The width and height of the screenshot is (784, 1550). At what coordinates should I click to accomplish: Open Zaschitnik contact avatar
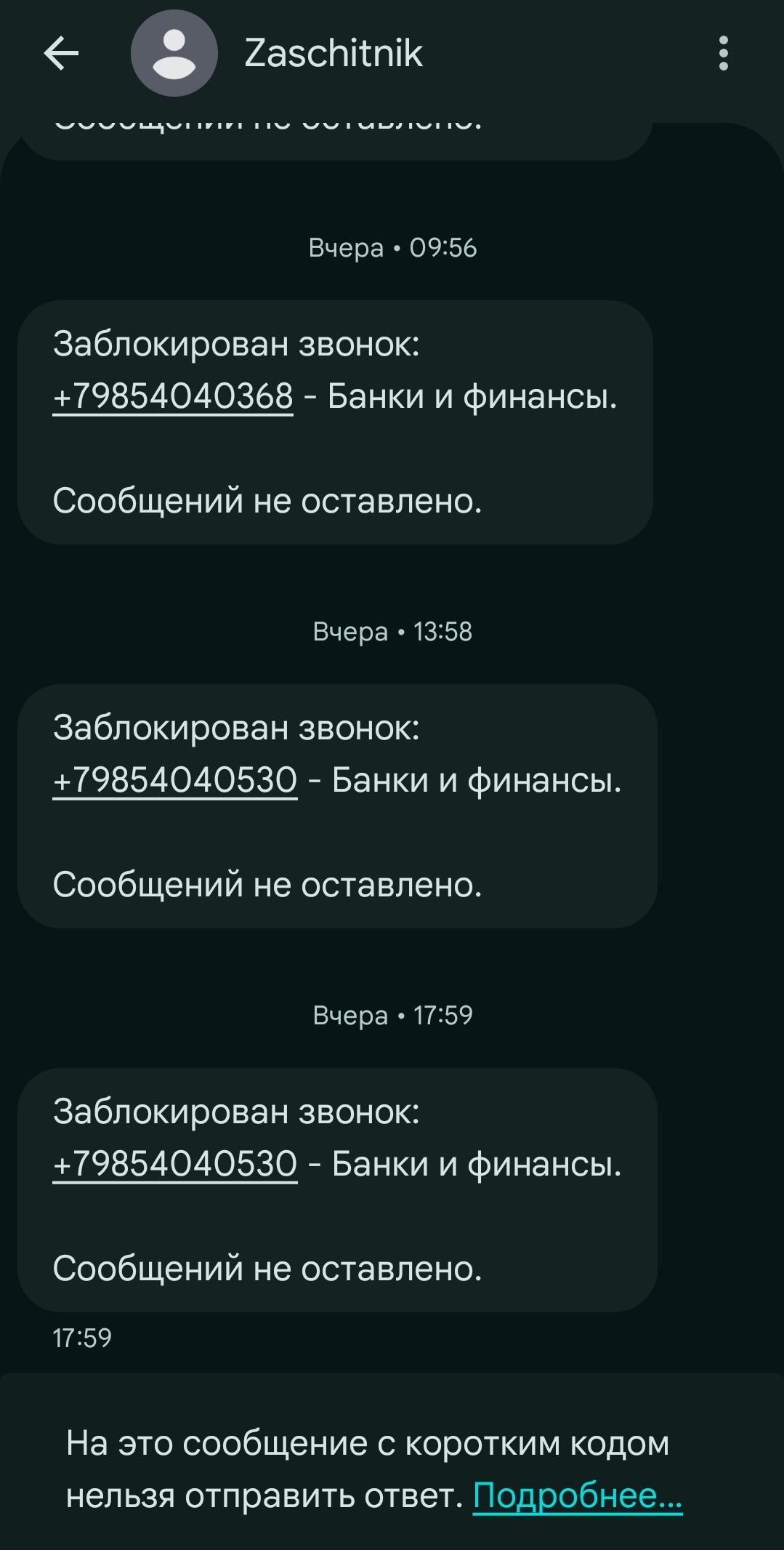pos(174,54)
